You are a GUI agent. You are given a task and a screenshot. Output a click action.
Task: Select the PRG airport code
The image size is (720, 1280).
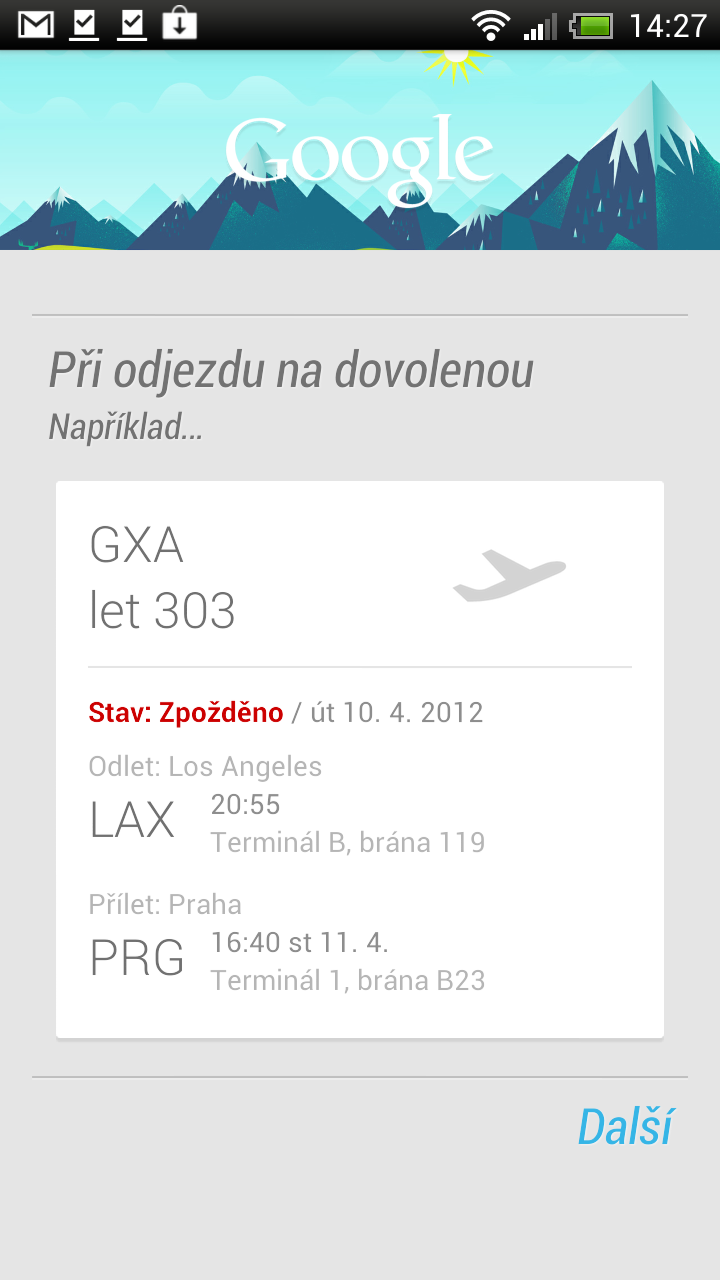point(138,957)
